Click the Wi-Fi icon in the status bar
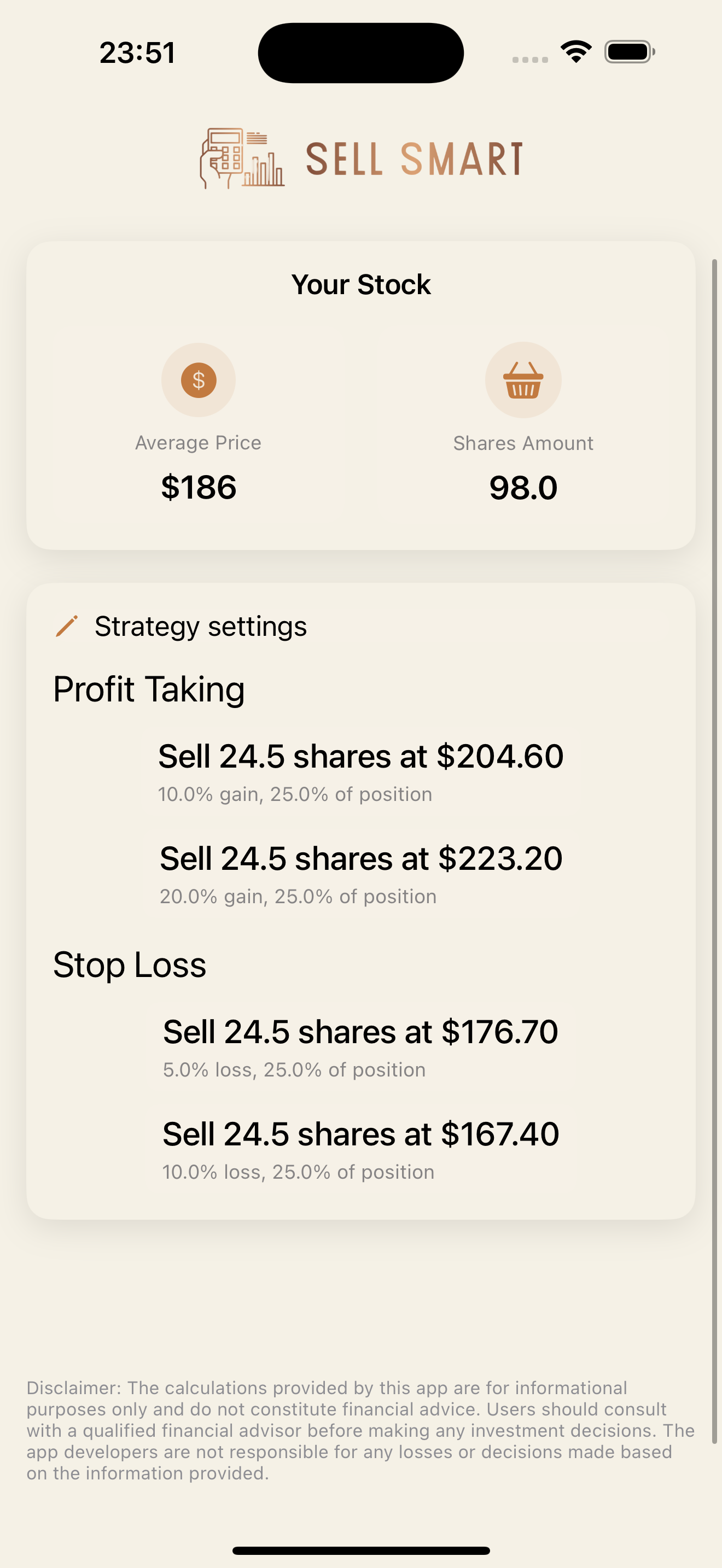The image size is (722, 1568). (x=575, y=51)
